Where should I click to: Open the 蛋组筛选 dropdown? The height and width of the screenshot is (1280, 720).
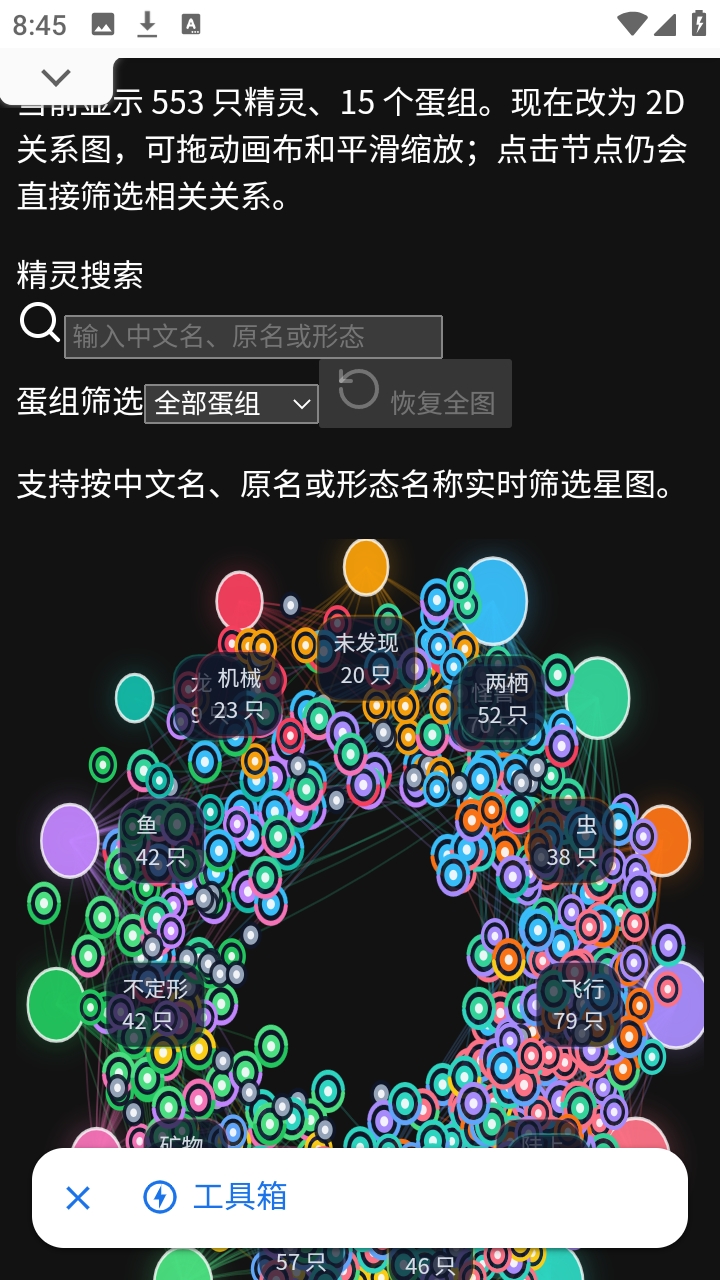pos(231,404)
